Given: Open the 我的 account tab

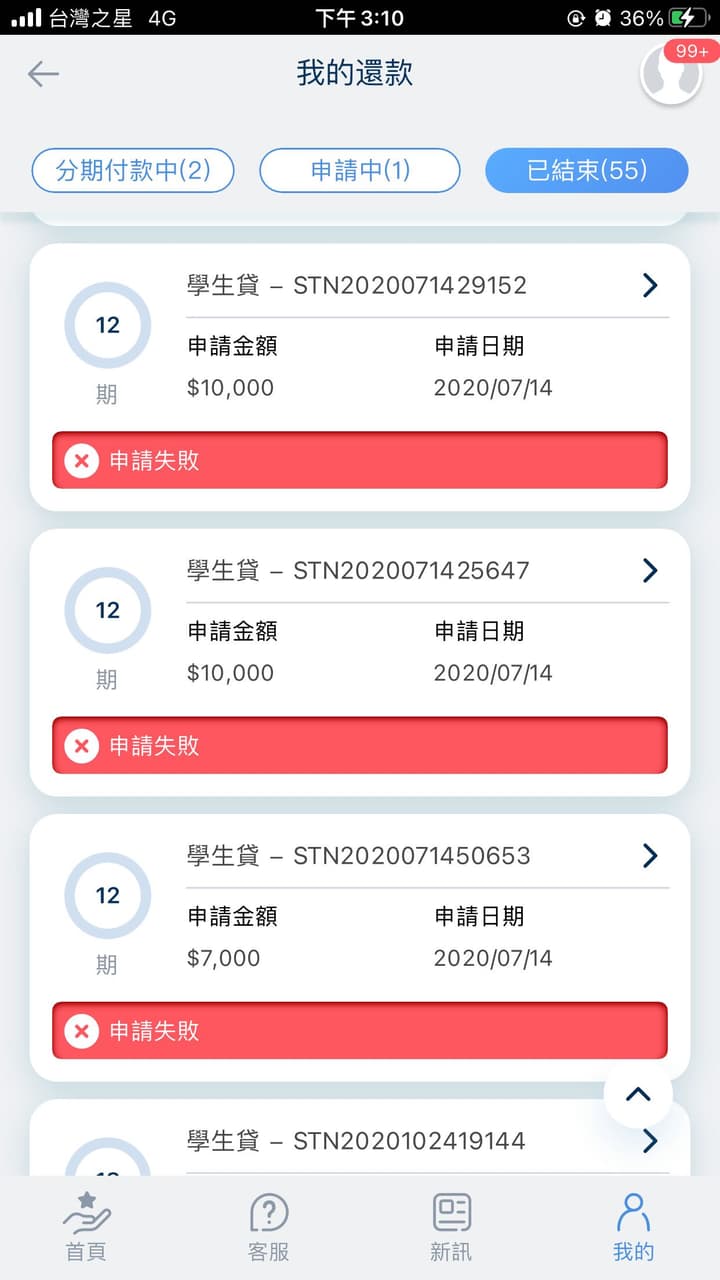Looking at the screenshot, I should tap(633, 1226).
